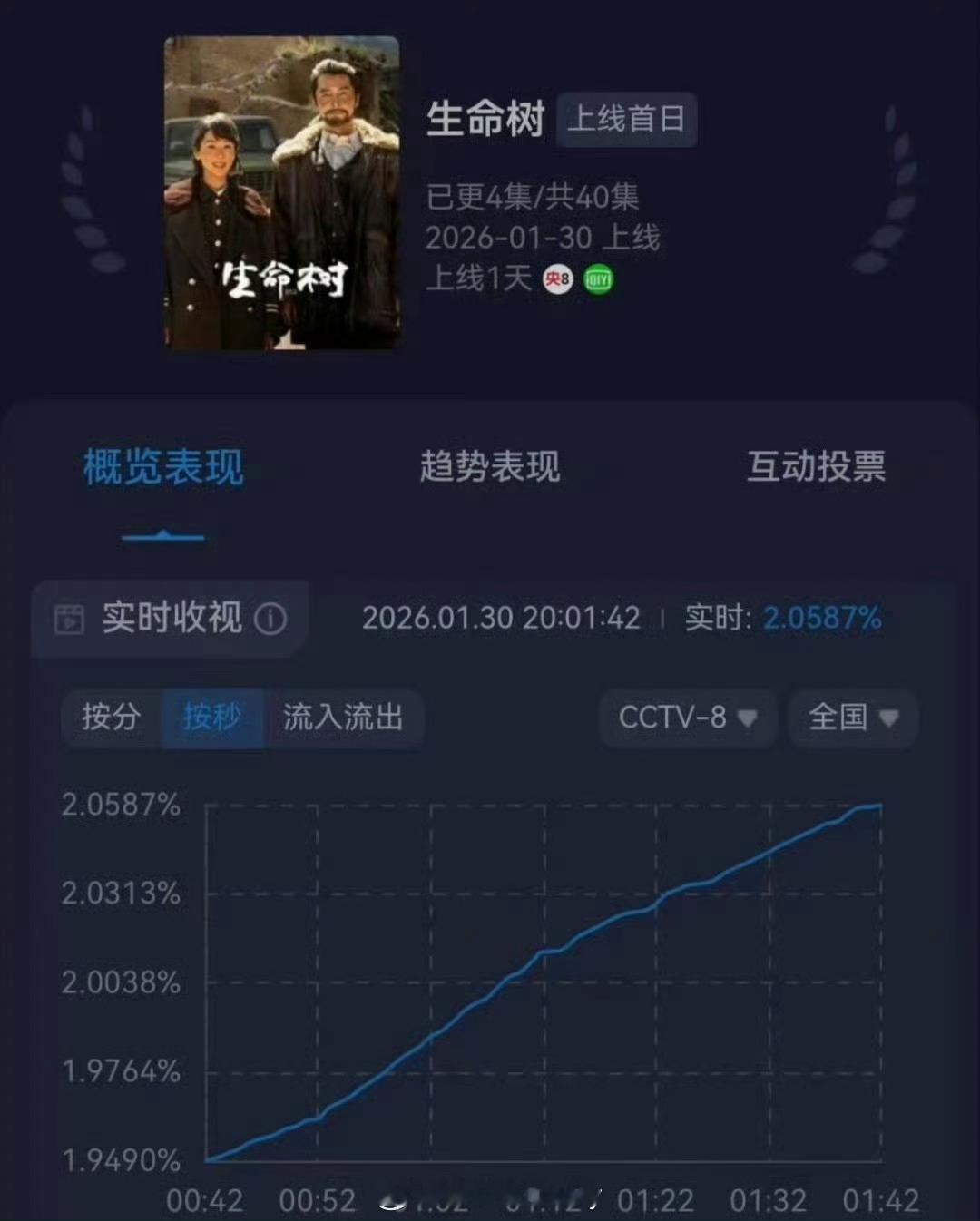Open the CCTV-8 channel dropdown

pyautogui.click(x=687, y=718)
